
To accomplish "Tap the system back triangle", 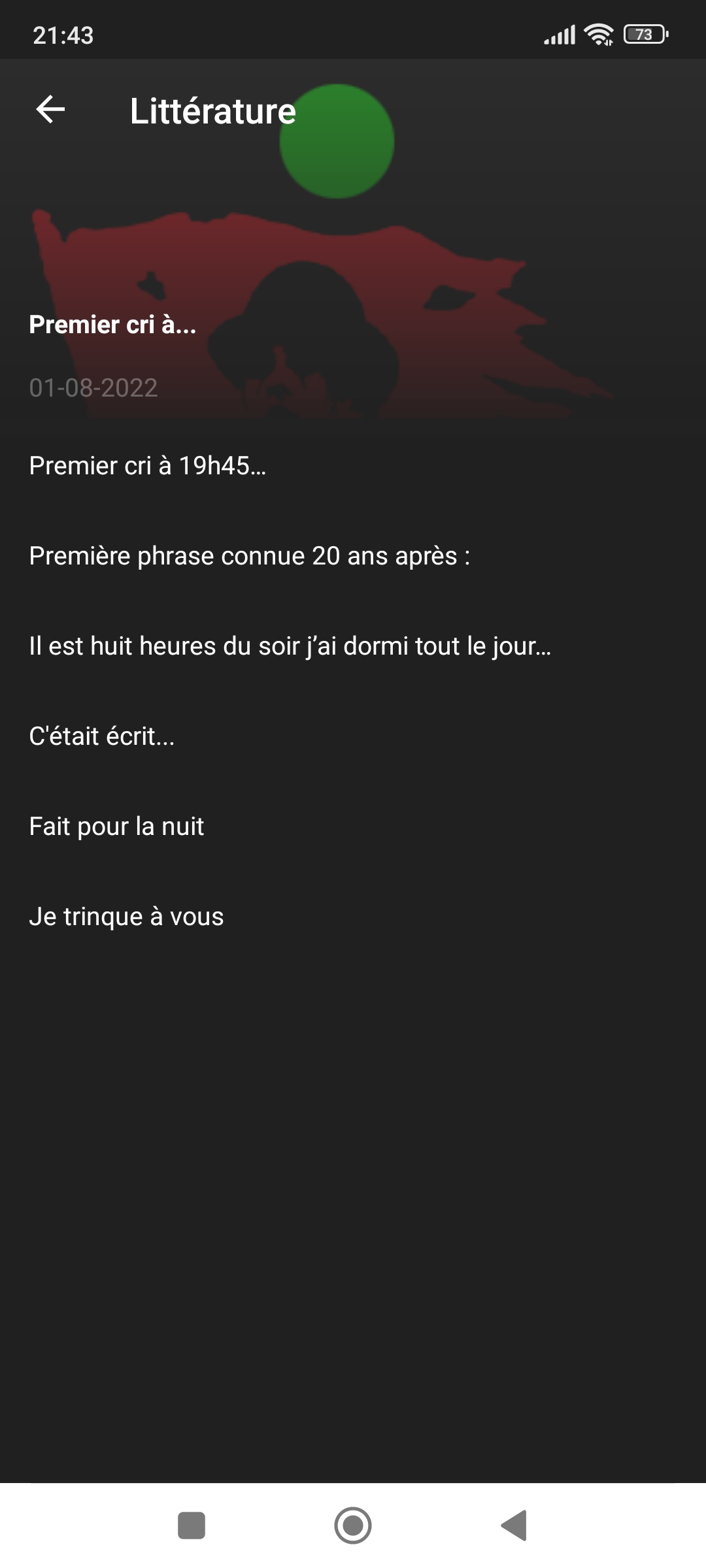I will click(x=514, y=1526).
